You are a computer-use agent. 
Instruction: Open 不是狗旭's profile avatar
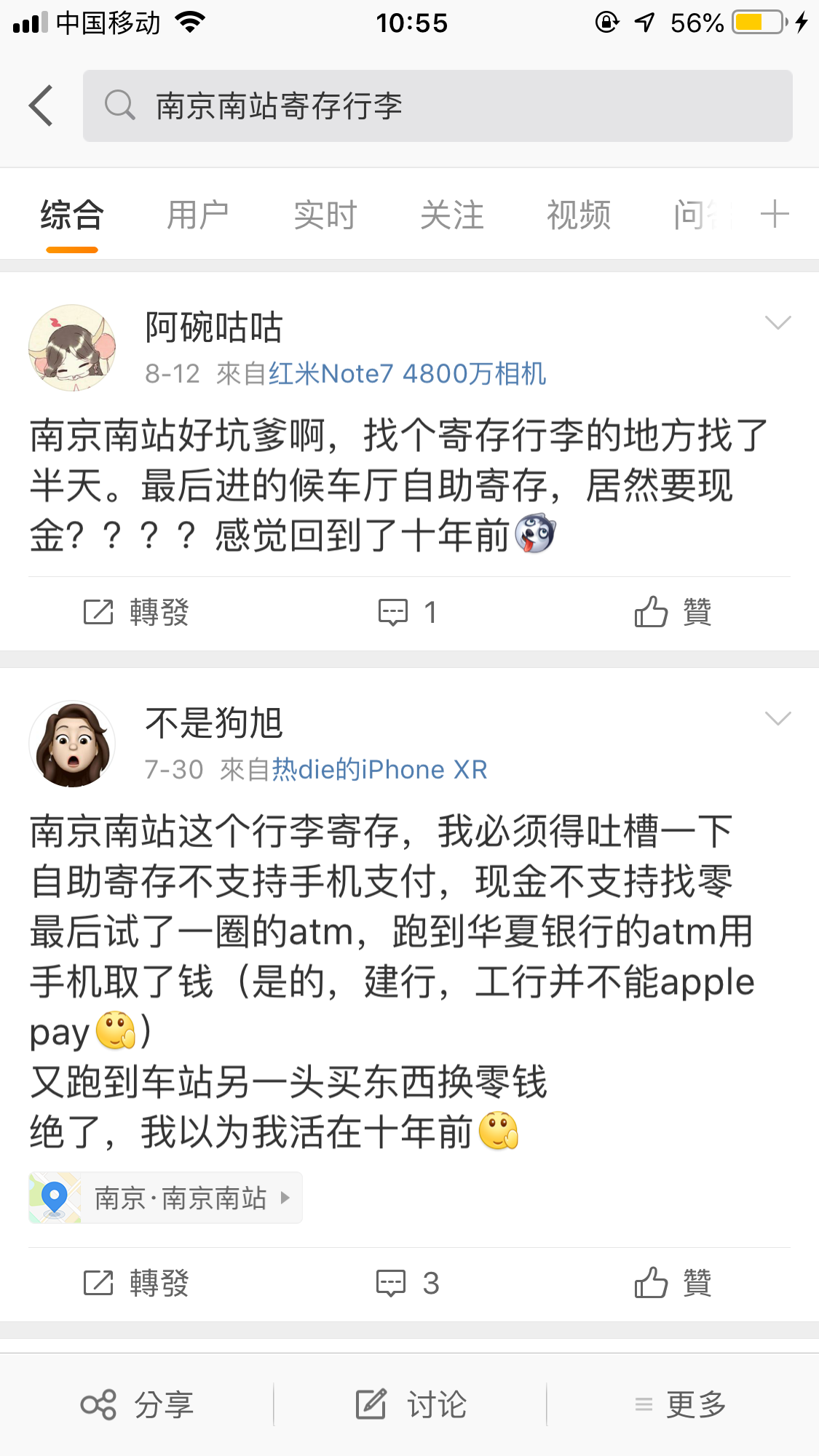tap(72, 744)
